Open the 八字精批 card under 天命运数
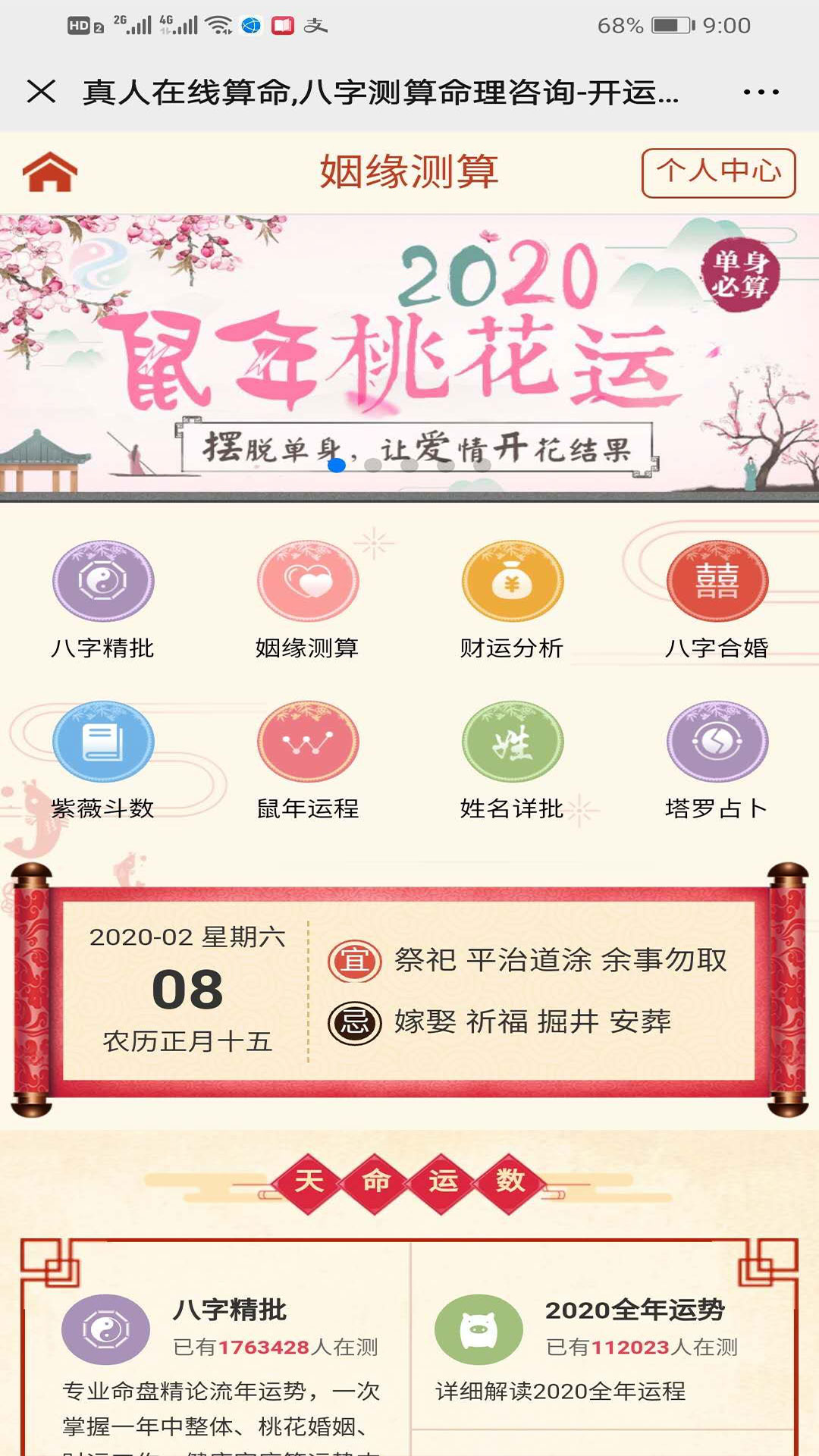 pos(220,1350)
